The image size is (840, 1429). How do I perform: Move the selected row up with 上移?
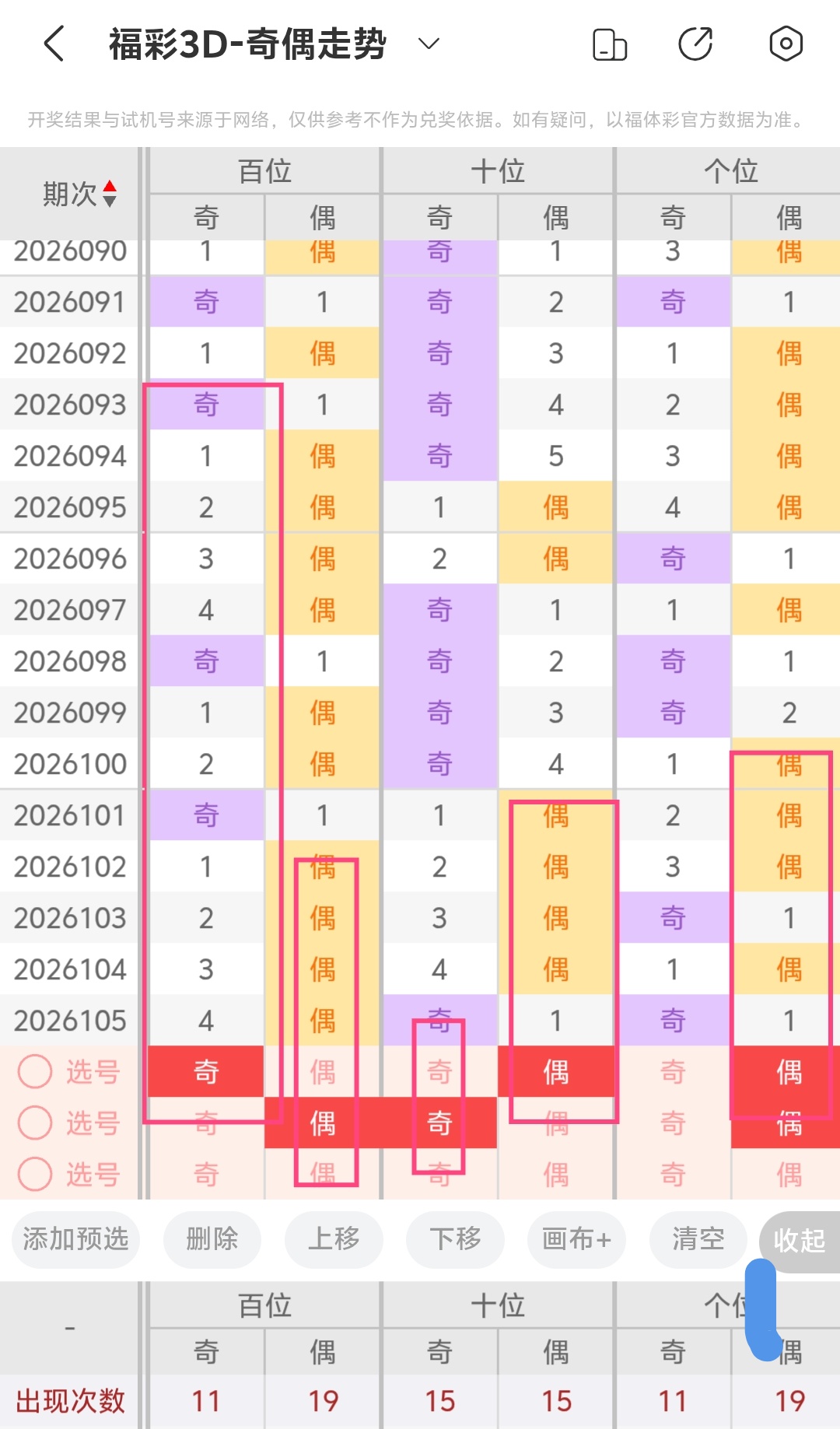334,1238
